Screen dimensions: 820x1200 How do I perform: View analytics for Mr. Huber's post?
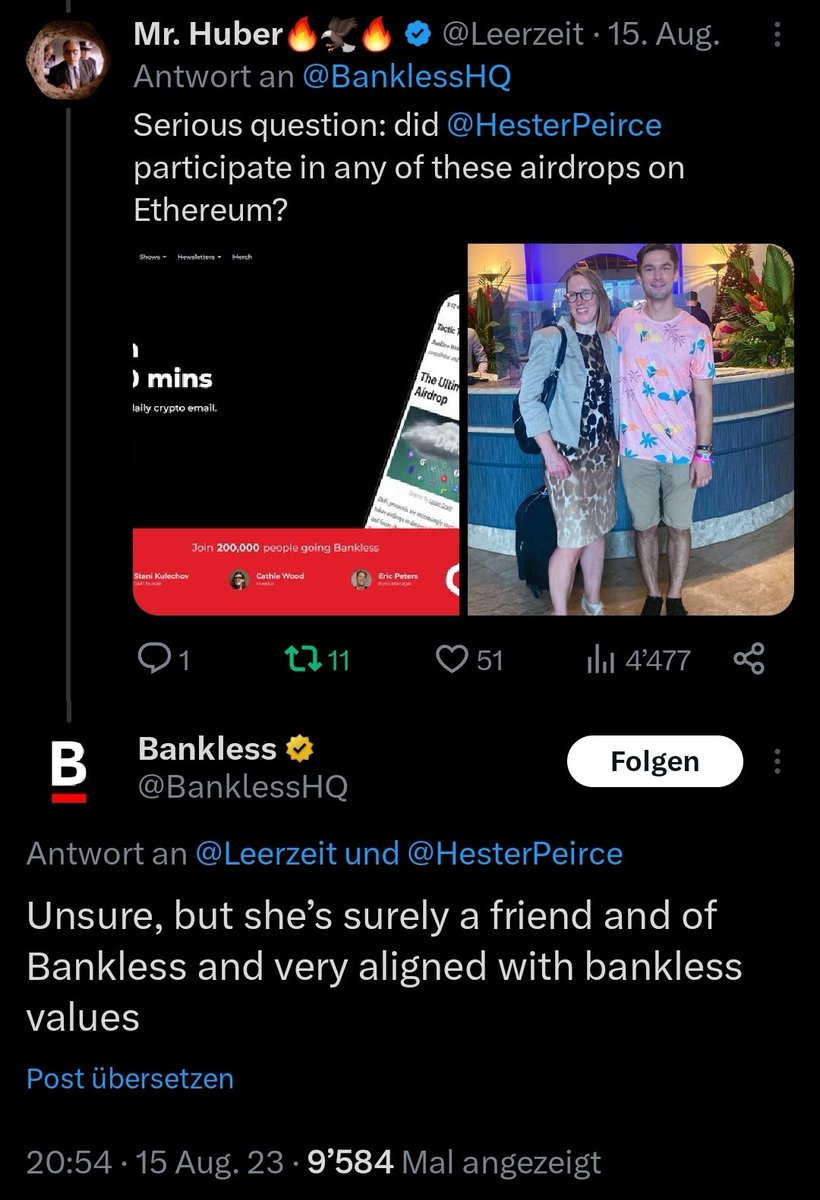[636, 659]
